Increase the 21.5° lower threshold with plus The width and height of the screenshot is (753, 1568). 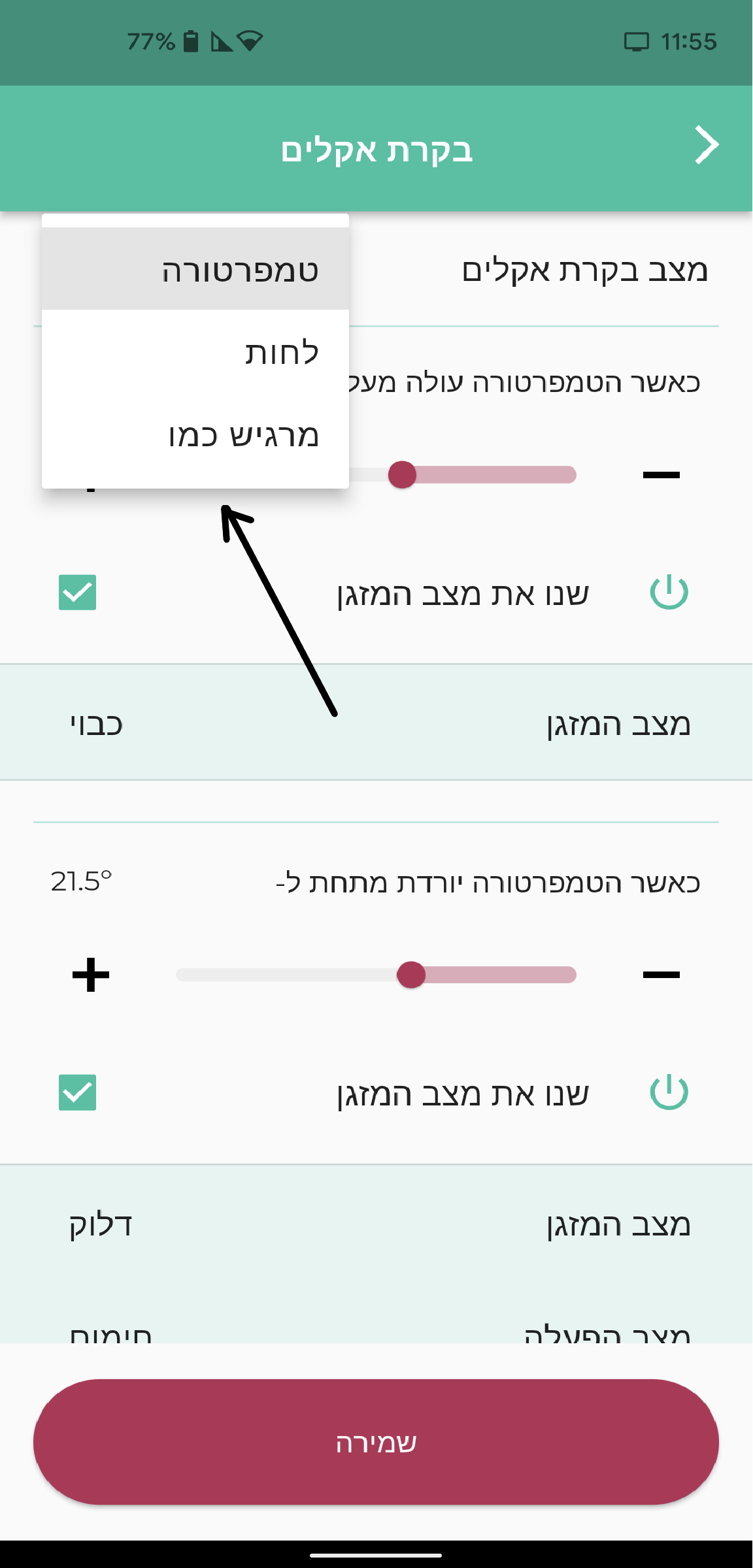[x=91, y=975]
